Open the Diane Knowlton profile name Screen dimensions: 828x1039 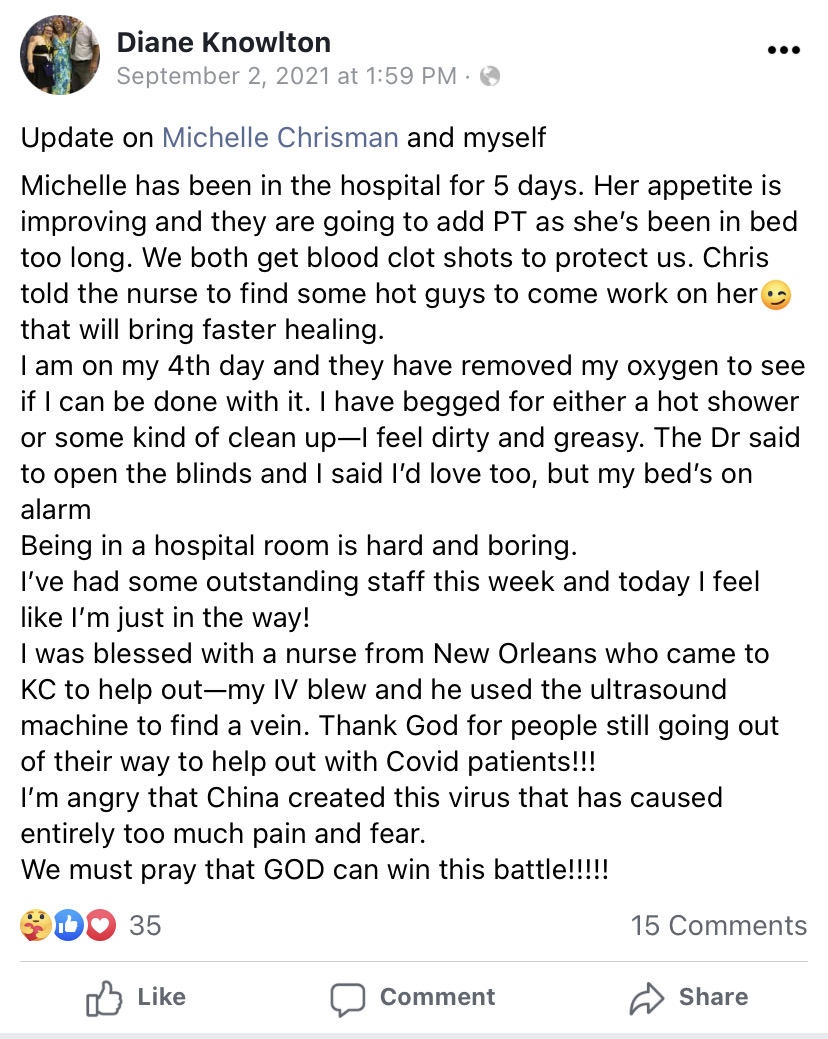tap(224, 42)
